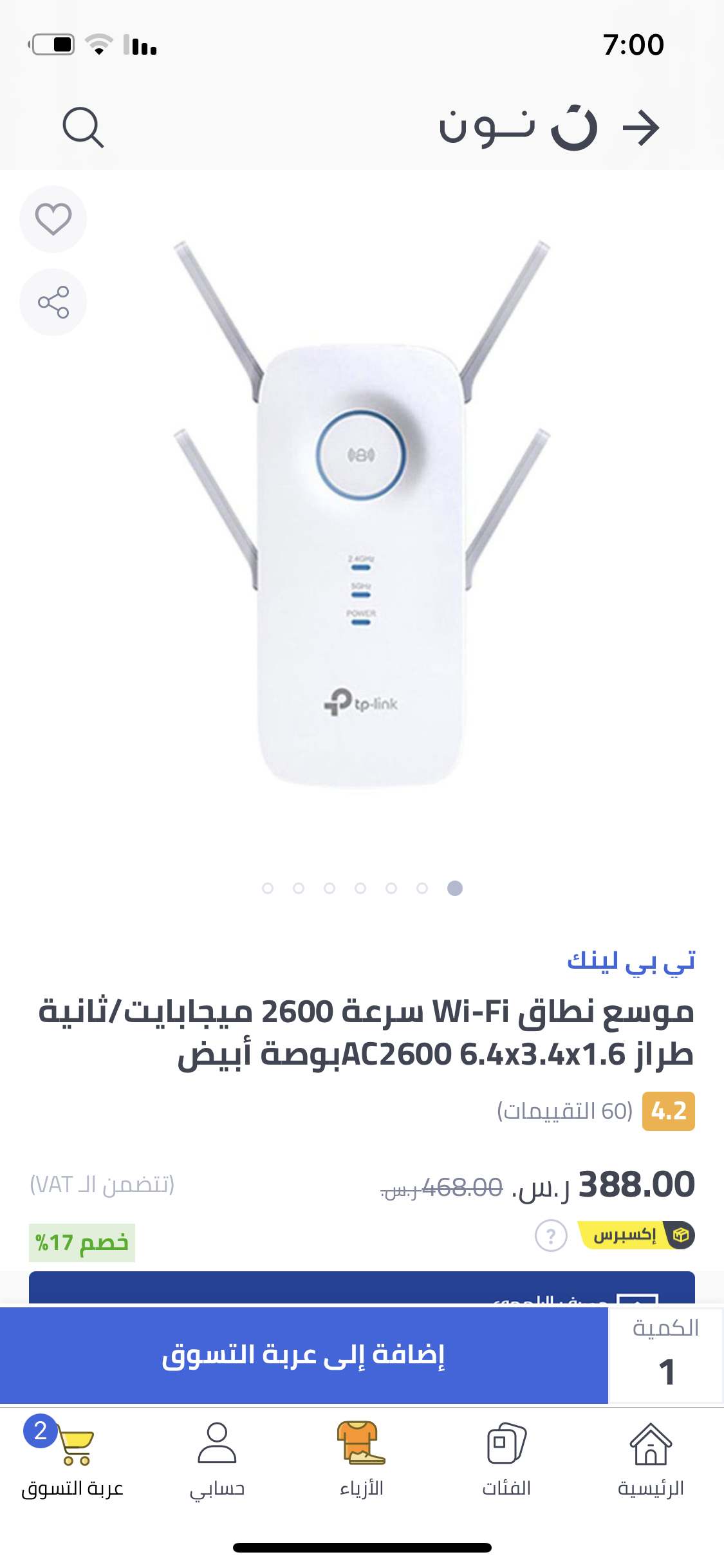View the TP-Link product image fullscreen

coord(362,515)
